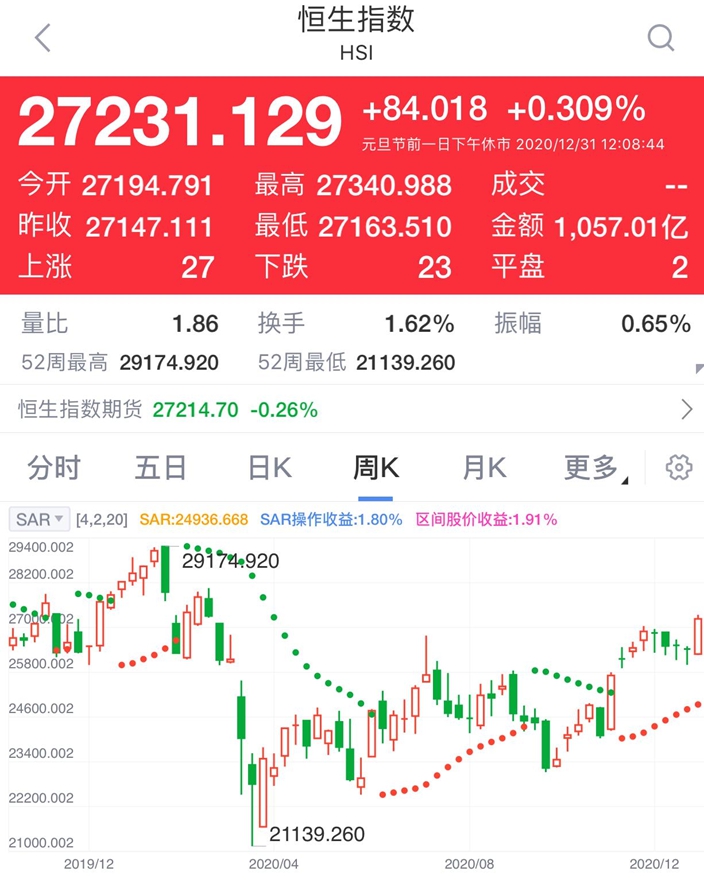The height and width of the screenshot is (887, 704).
Task: Open the search magnifier icon
Action: 660,38
